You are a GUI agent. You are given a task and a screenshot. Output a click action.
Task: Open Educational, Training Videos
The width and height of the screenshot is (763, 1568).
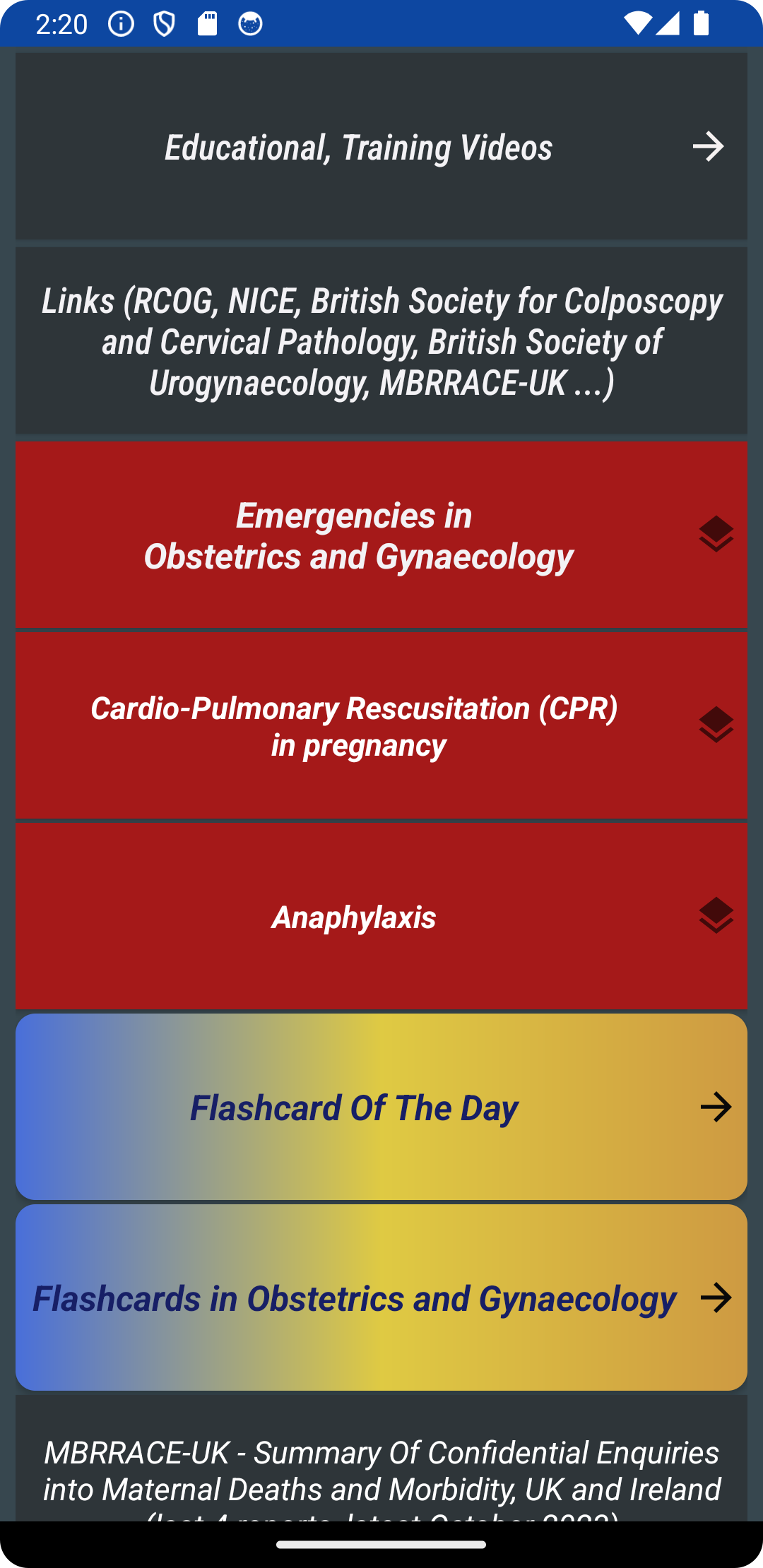tap(381, 146)
